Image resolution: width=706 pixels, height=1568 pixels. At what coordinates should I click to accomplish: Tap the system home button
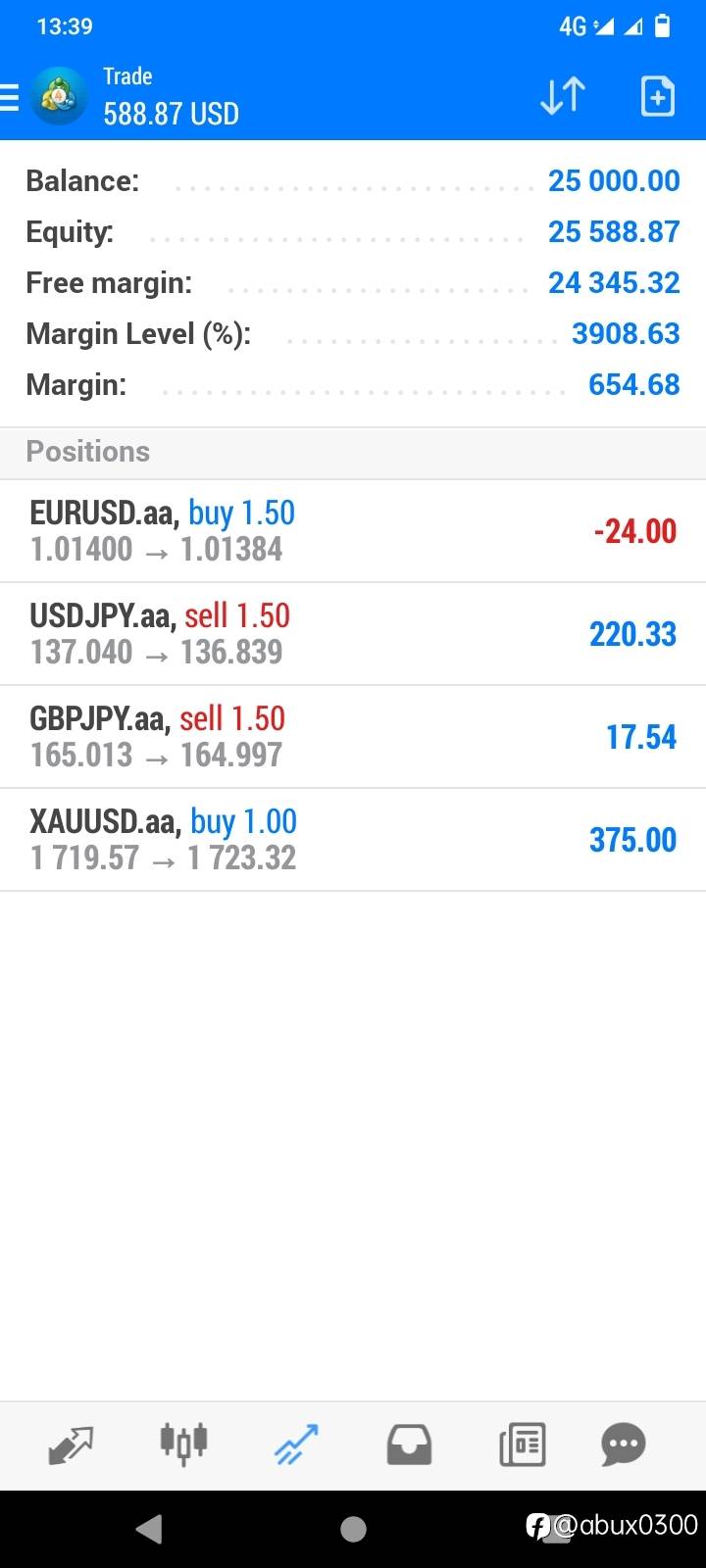[353, 1529]
